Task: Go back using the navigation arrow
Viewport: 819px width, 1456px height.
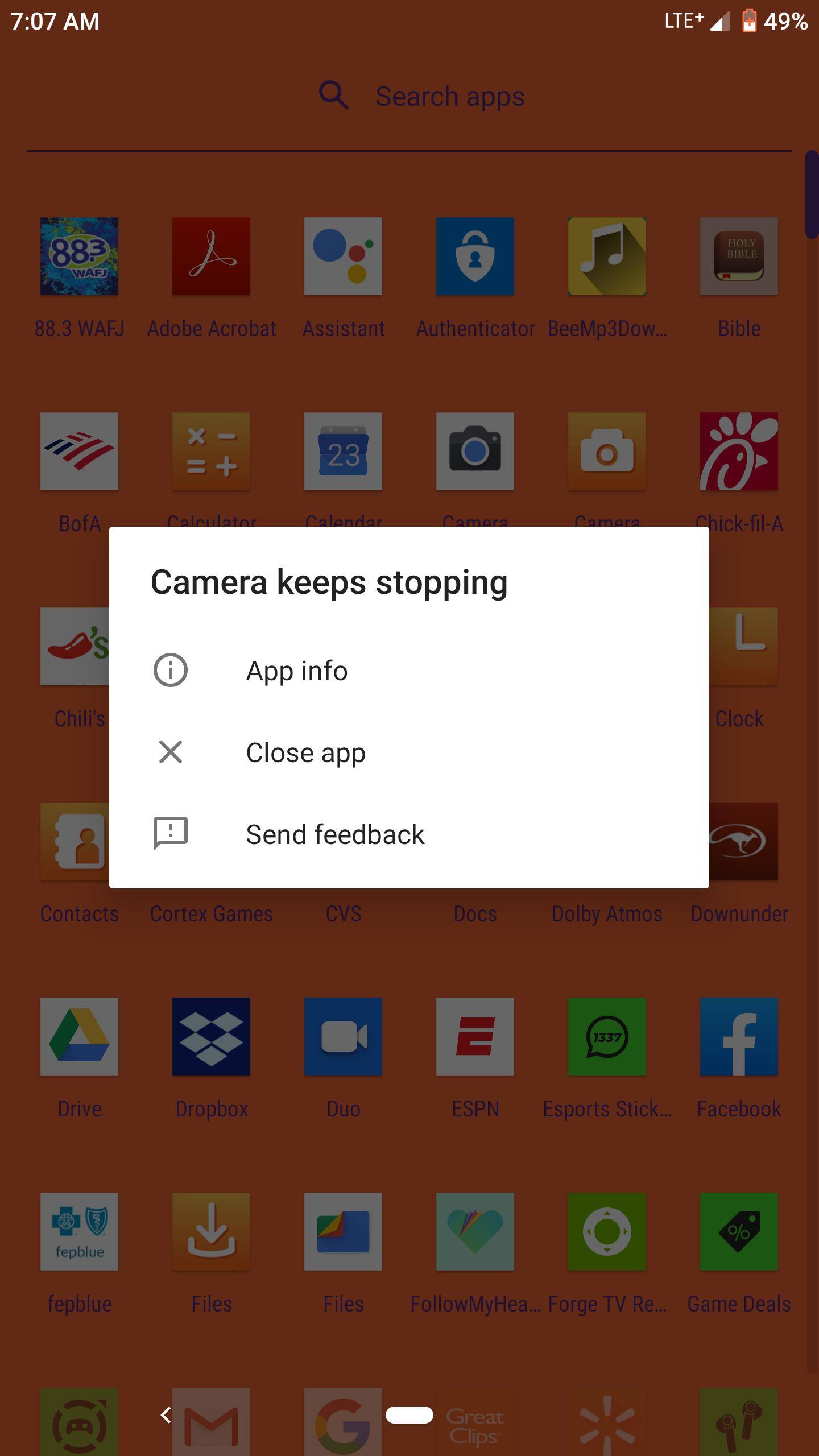Action: pyautogui.click(x=166, y=1414)
